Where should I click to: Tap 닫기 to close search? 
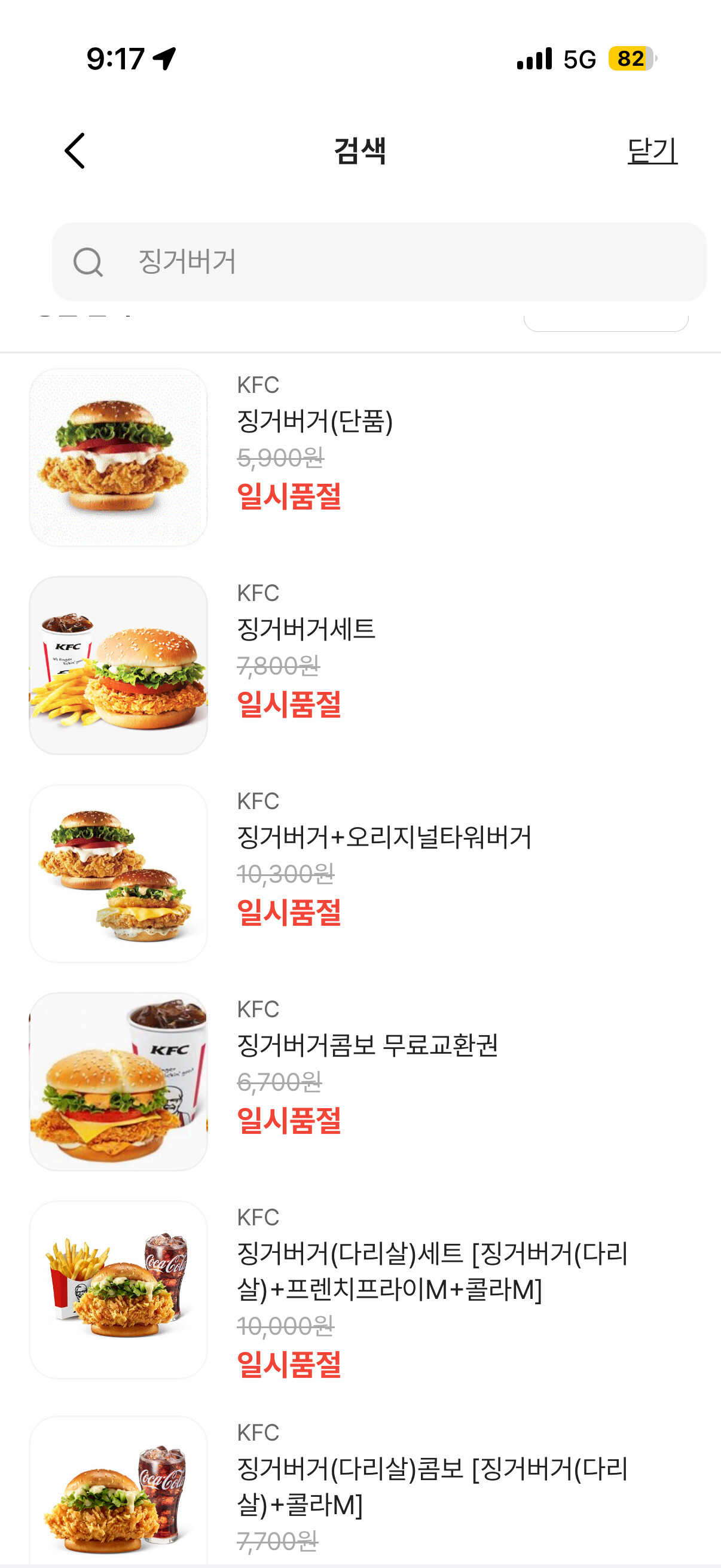[652, 150]
